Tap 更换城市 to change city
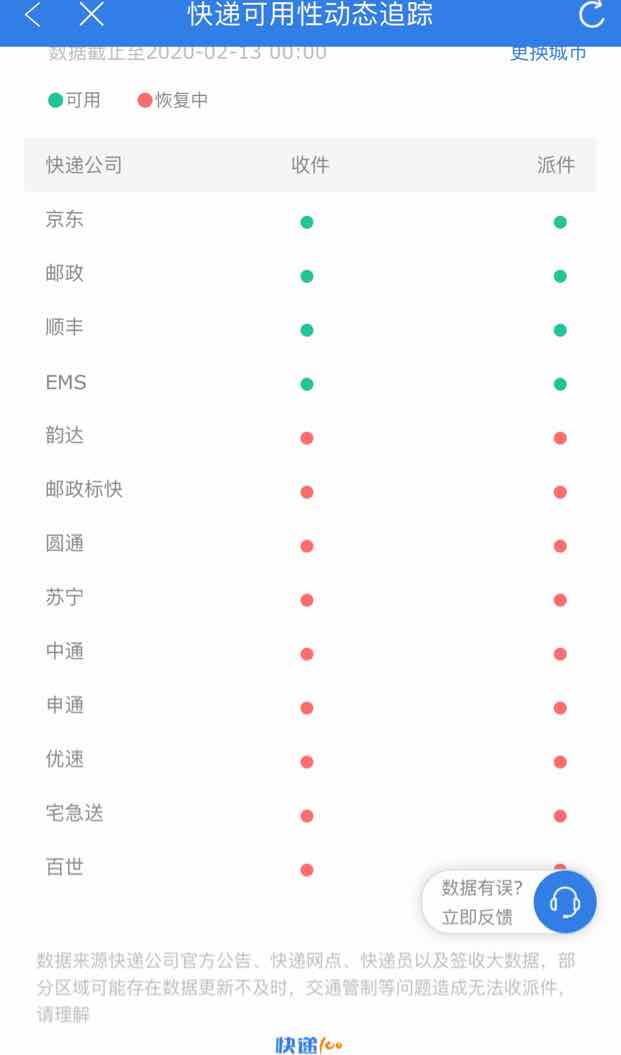 click(x=548, y=52)
